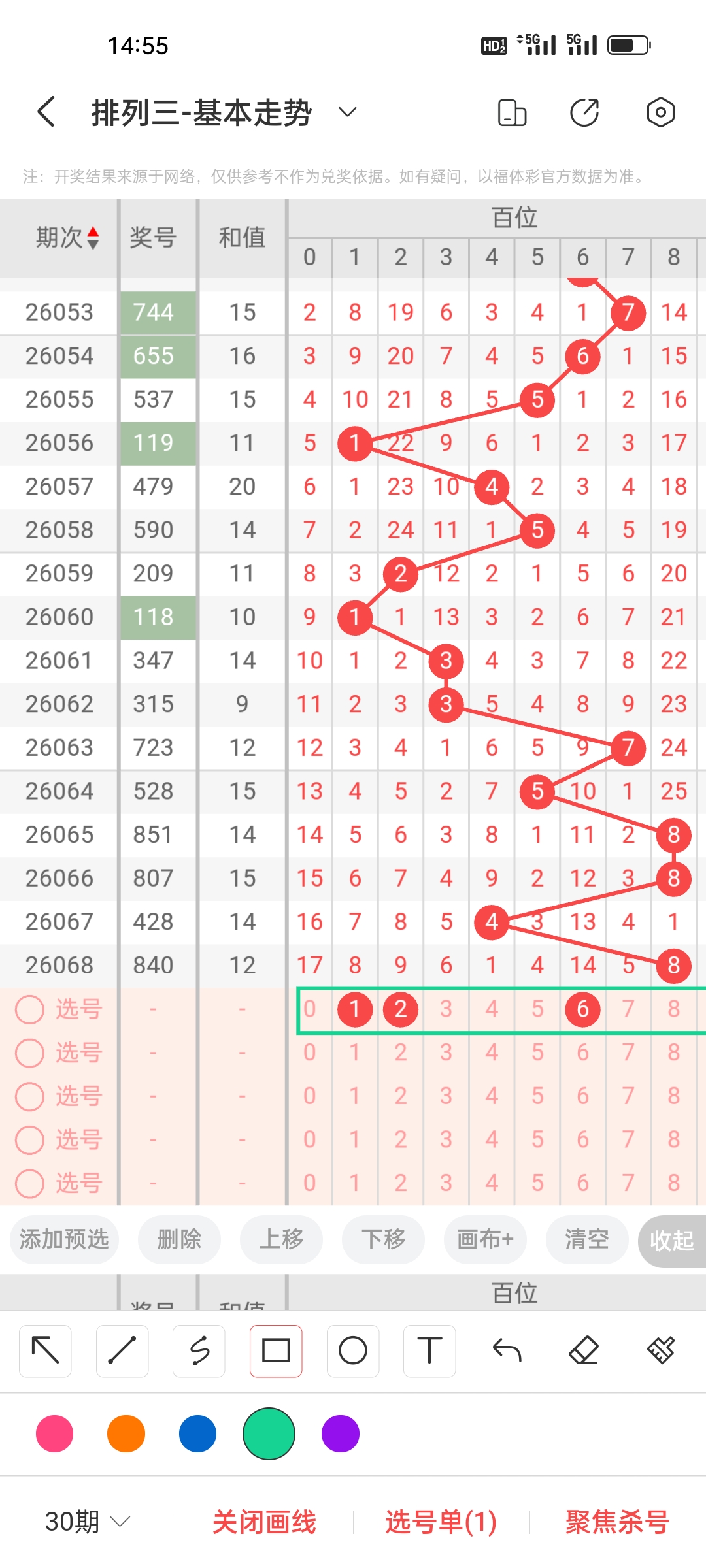Select the circle shape tool
The image size is (706, 1568).
pyautogui.click(x=353, y=1350)
